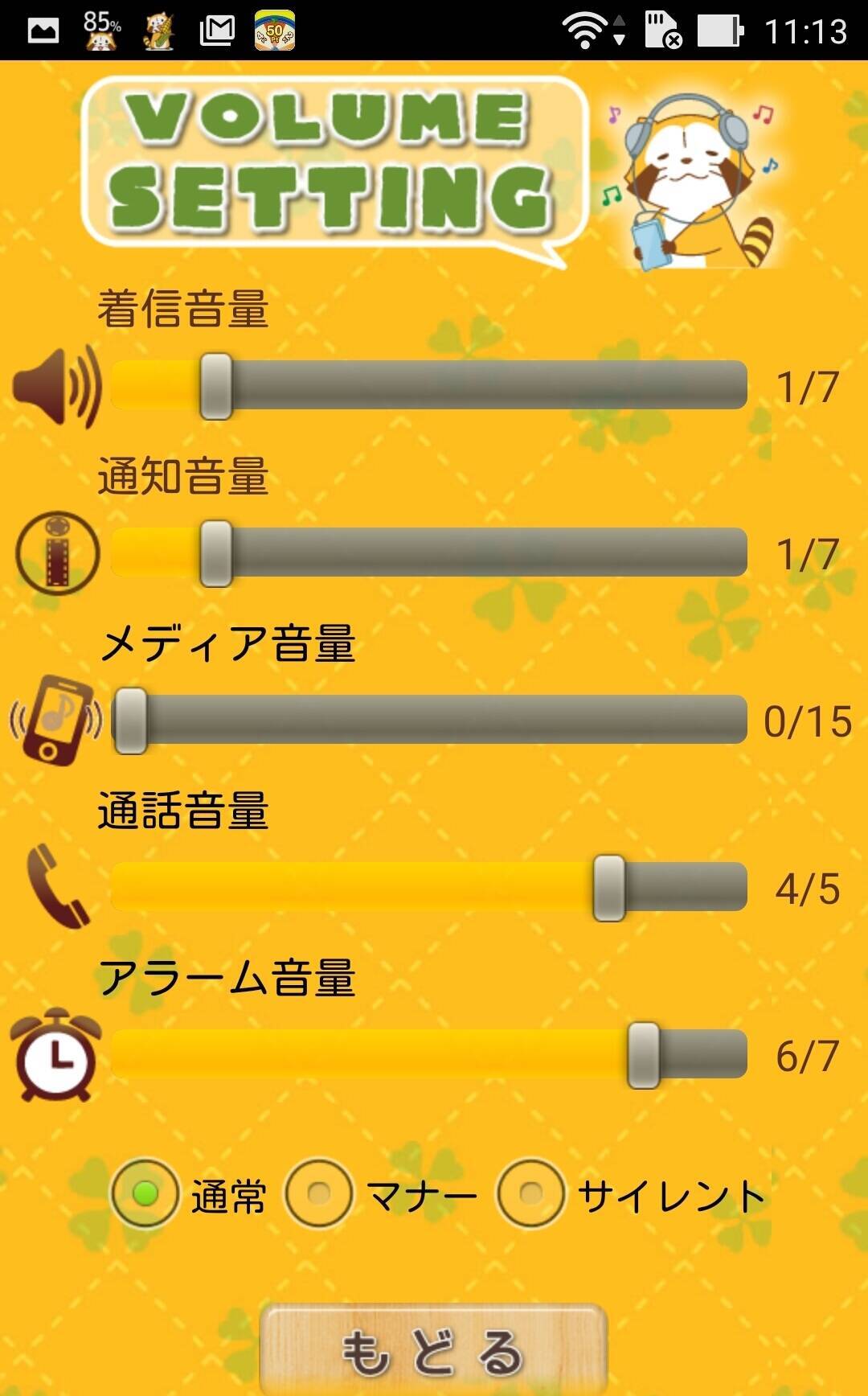Choose the サイレント silent mode

(530, 1194)
